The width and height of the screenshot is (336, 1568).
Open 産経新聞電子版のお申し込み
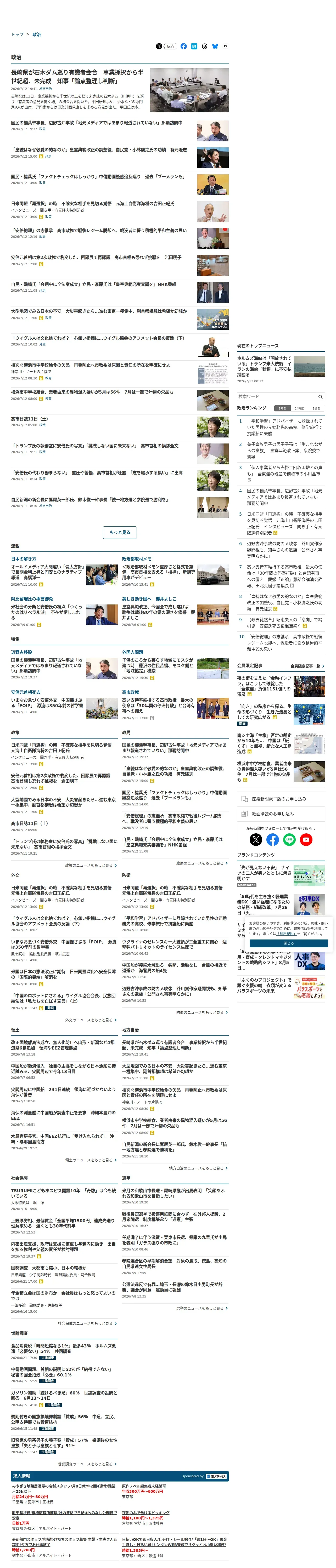tap(281, 799)
